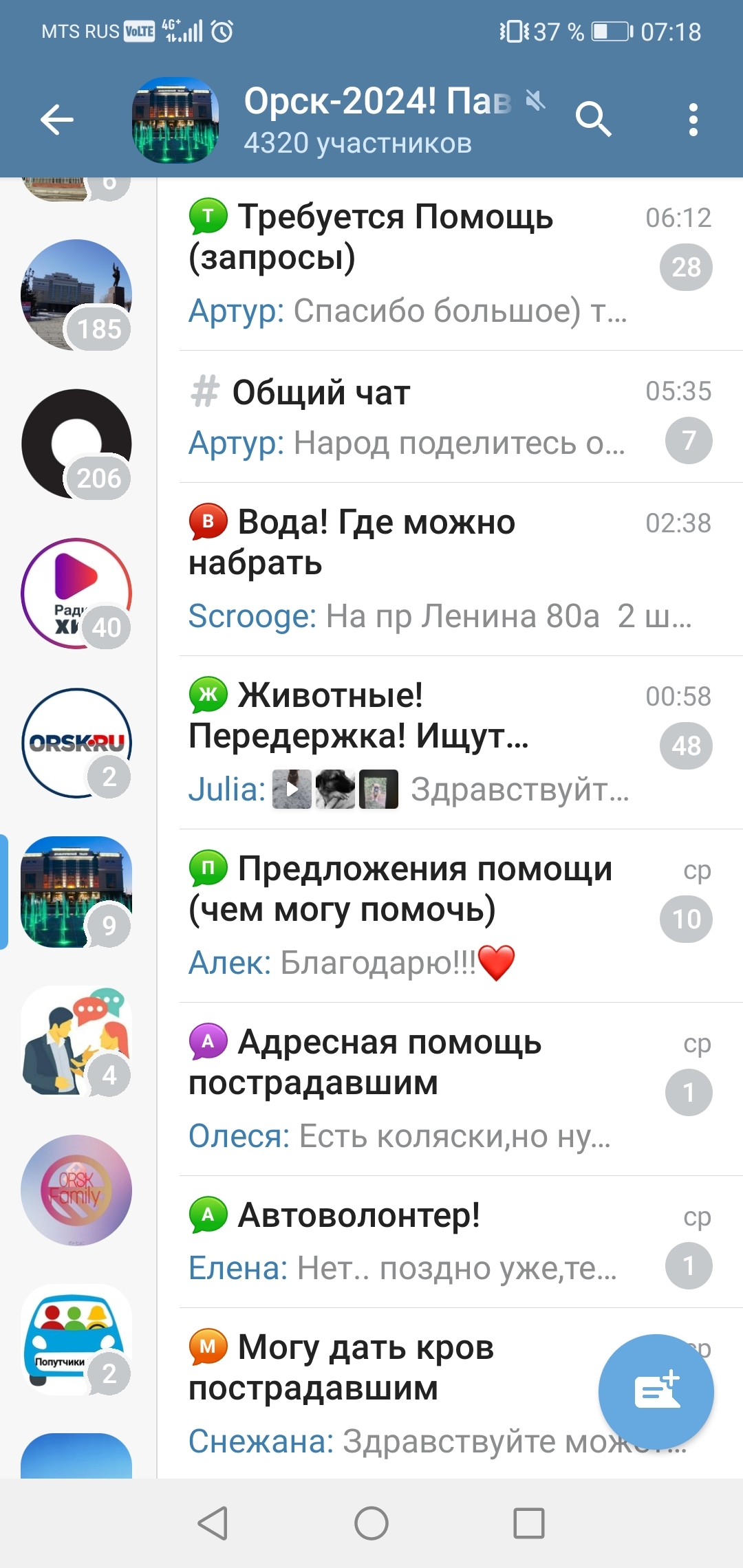Image resolution: width=743 pixels, height=1568 pixels.
Task: Switch to the radio chat with 40 unread
Action: (x=76, y=593)
